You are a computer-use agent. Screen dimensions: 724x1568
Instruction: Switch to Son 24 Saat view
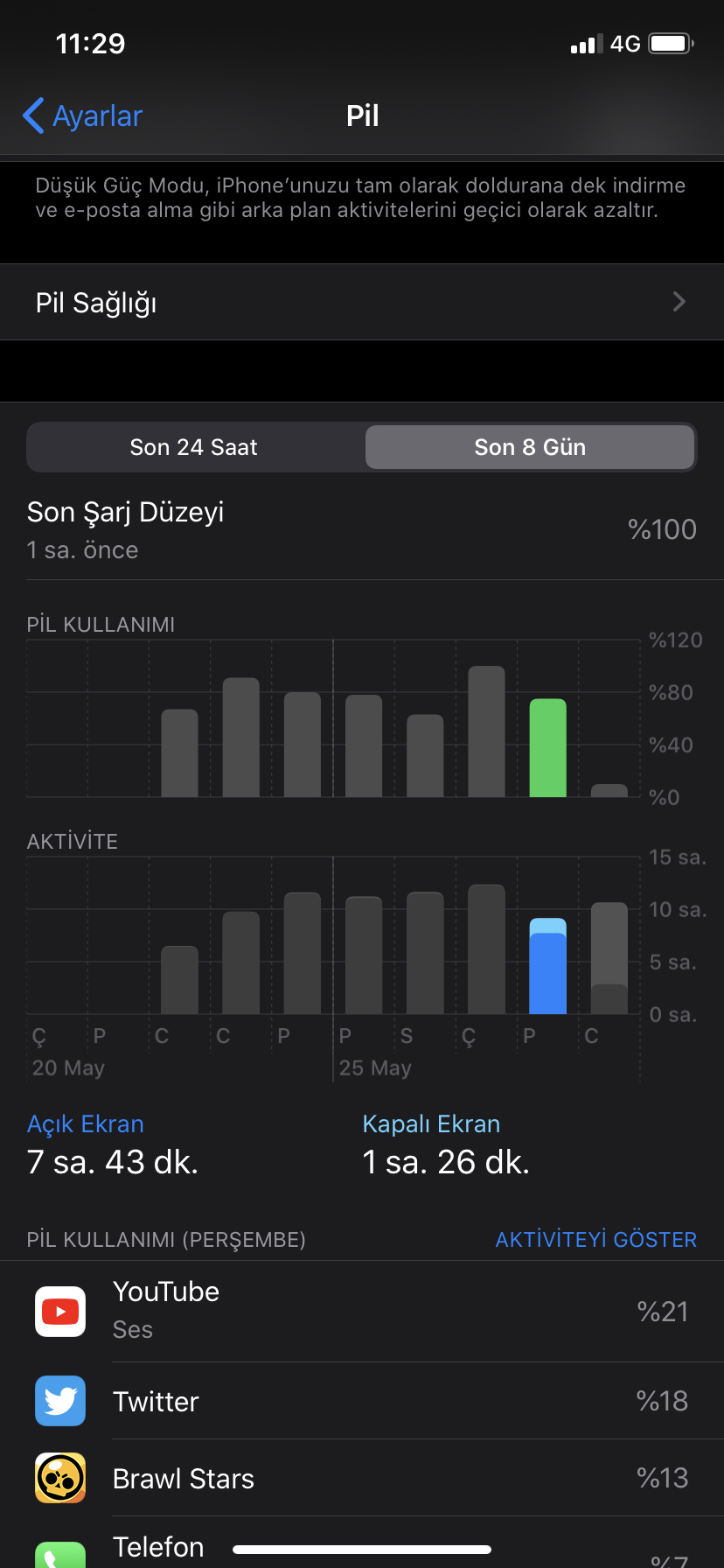[194, 447]
